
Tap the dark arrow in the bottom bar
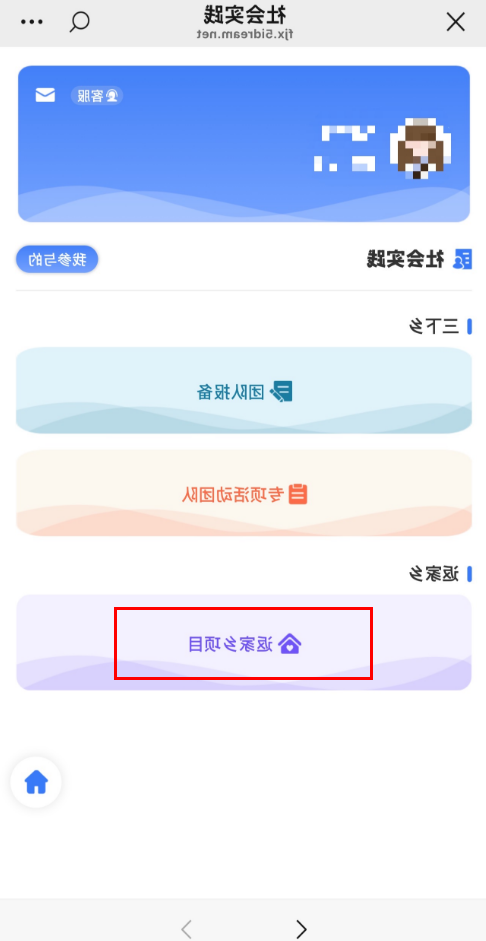pos(302,929)
